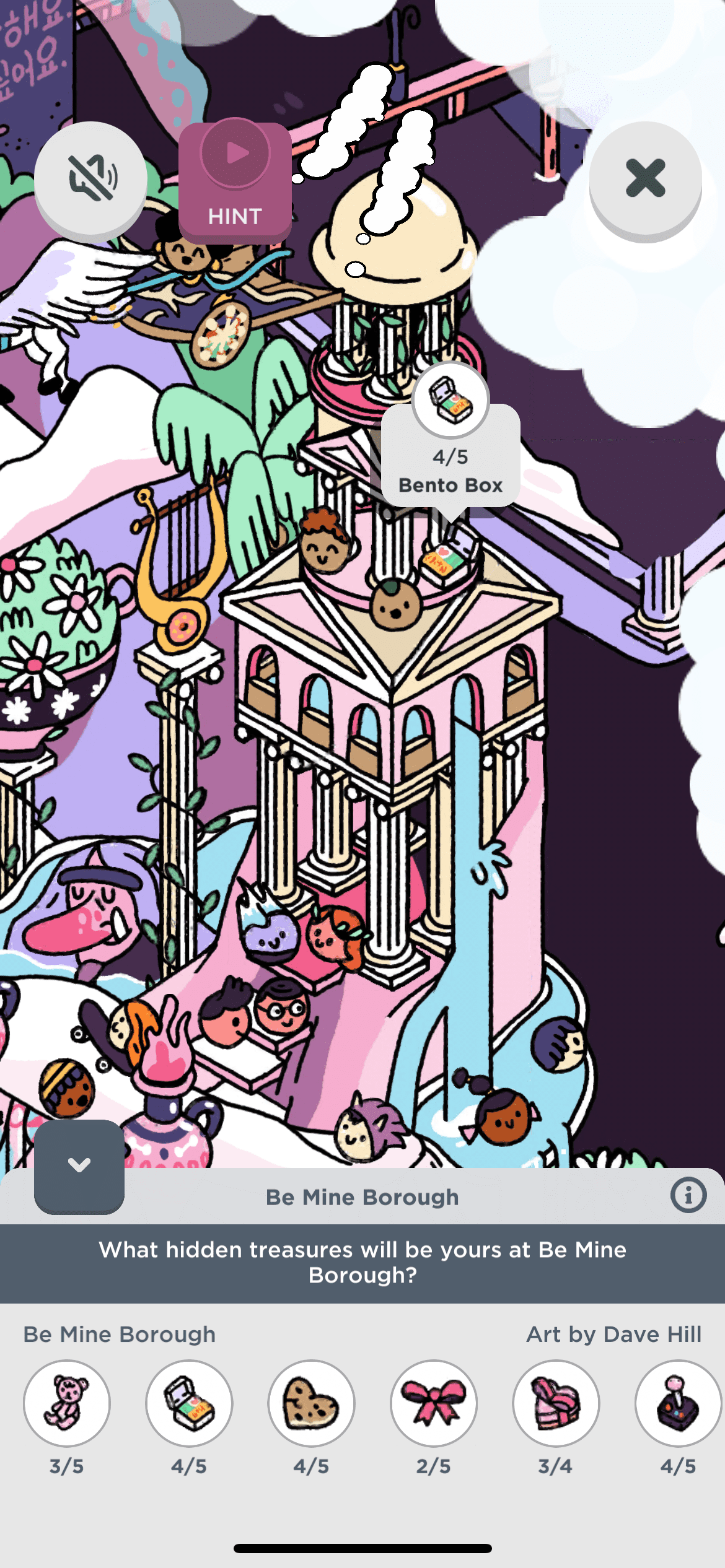
Task: Select the heart gift box item 3/4
Action: tap(556, 1403)
